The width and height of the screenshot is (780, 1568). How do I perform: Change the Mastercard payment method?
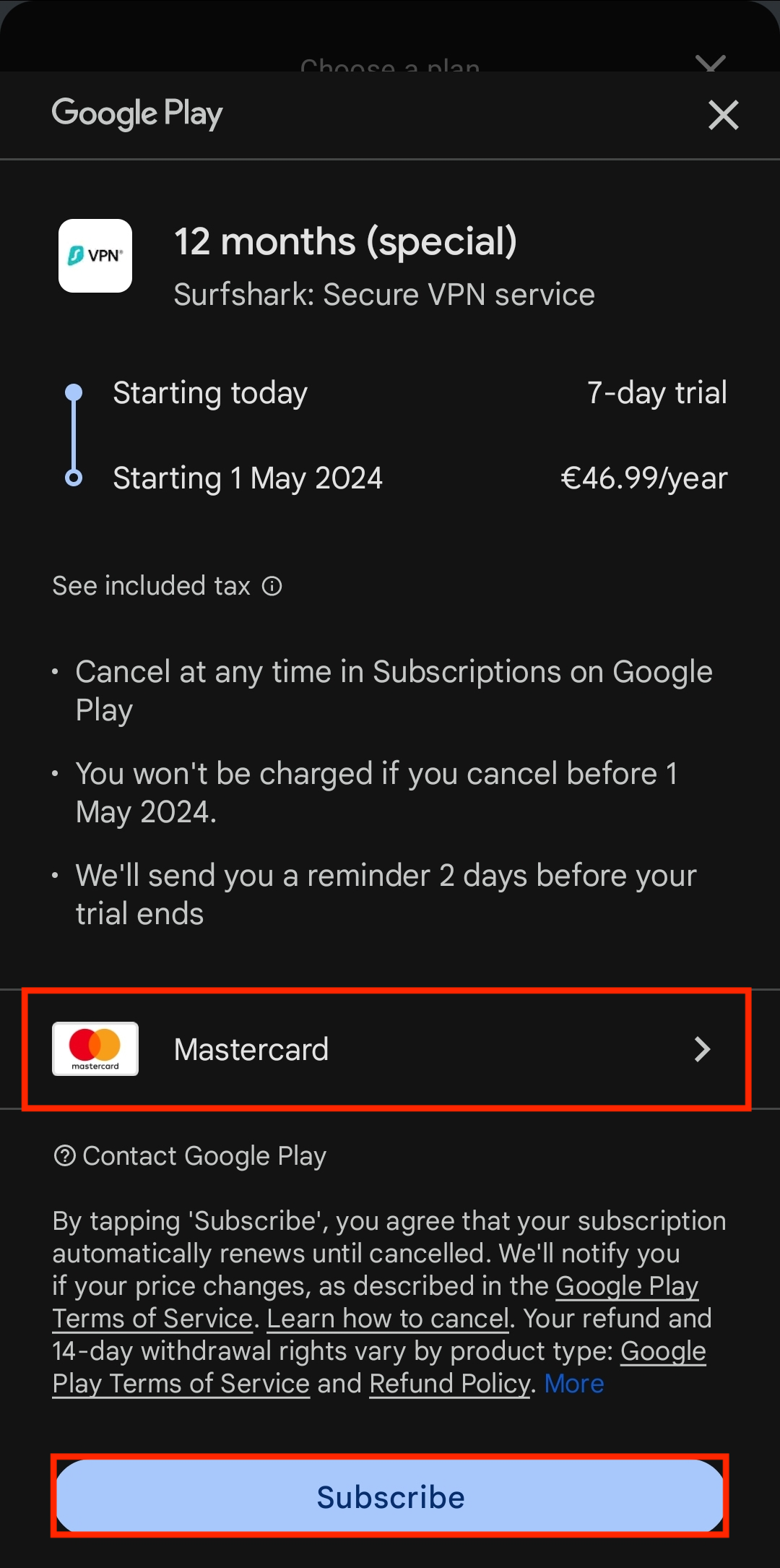pos(387,1049)
